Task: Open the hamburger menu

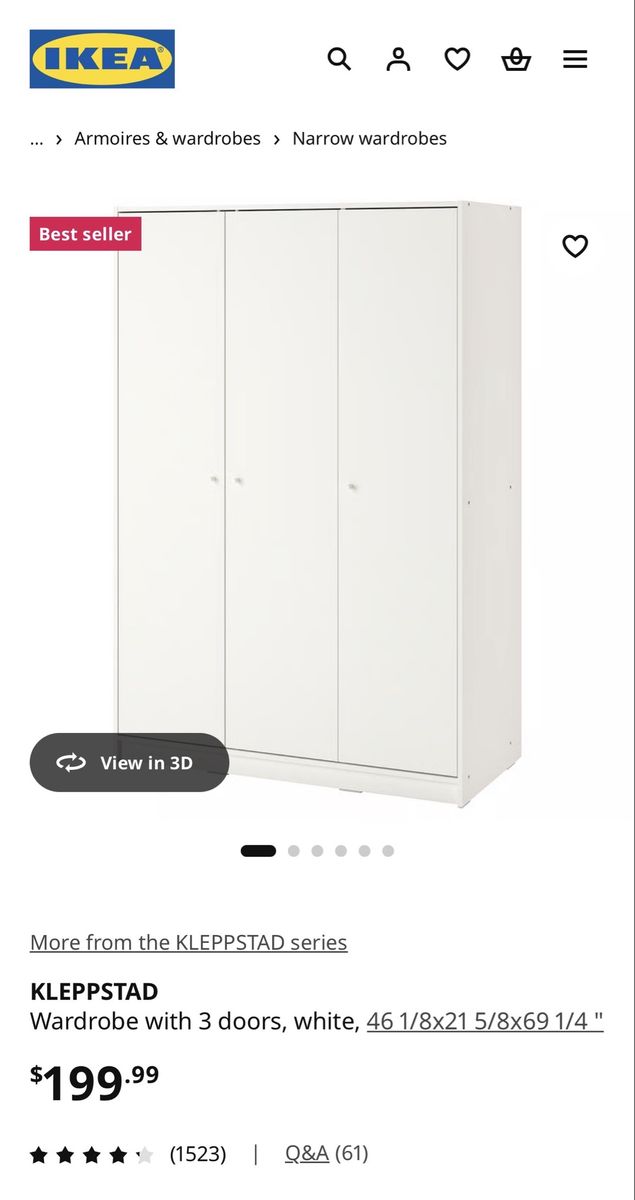Action: (575, 60)
